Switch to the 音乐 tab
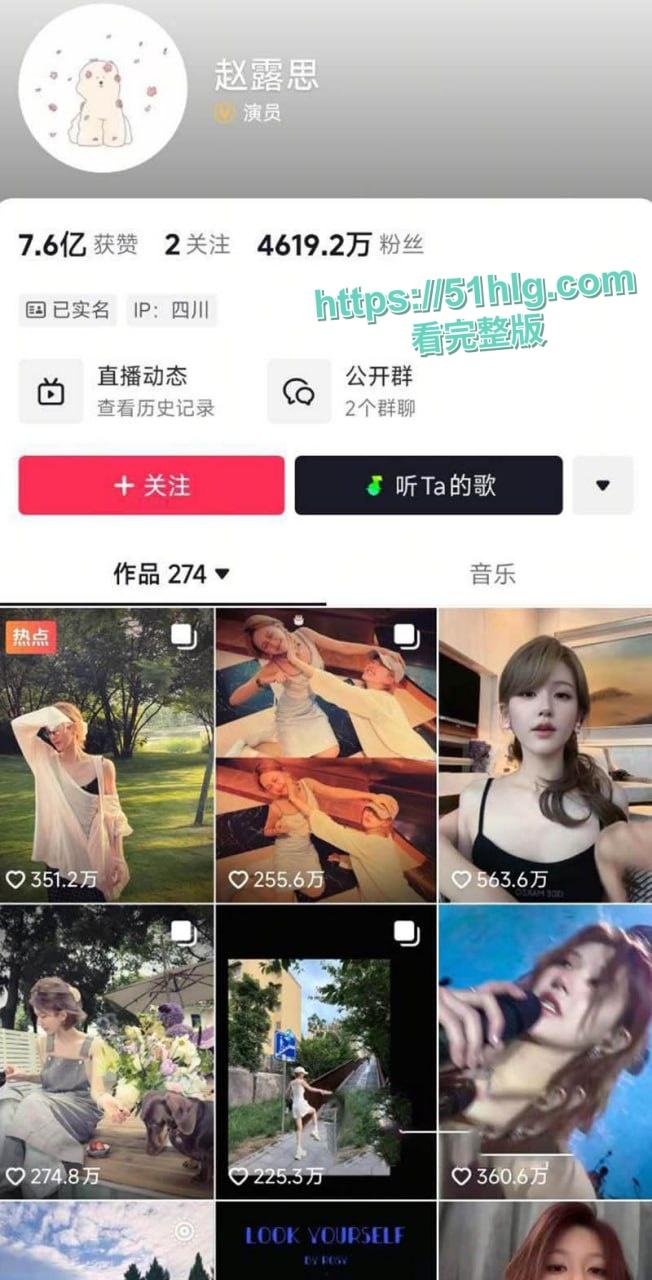Viewport: 652px width, 1280px height. (x=492, y=574)
